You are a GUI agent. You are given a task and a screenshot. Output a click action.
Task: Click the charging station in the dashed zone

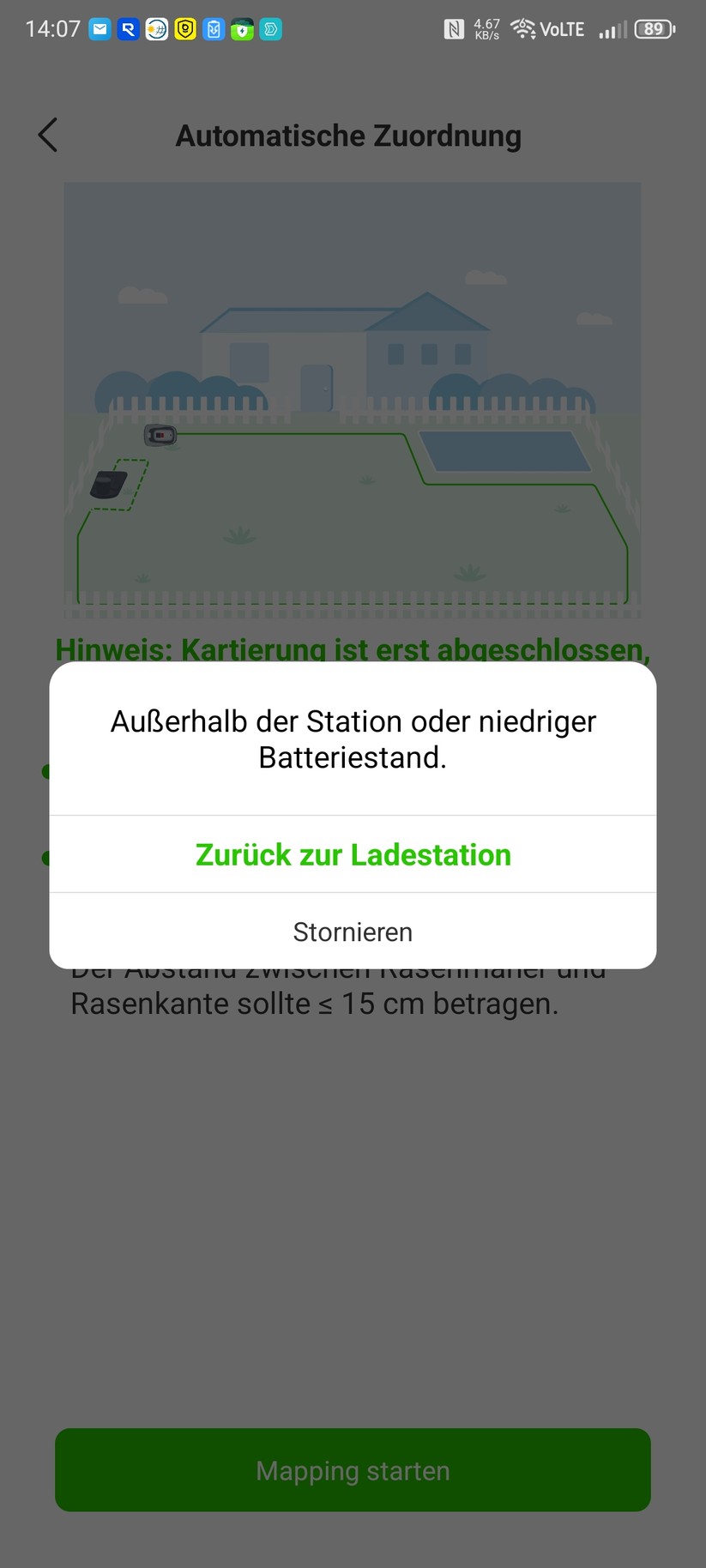pos(109,485)
